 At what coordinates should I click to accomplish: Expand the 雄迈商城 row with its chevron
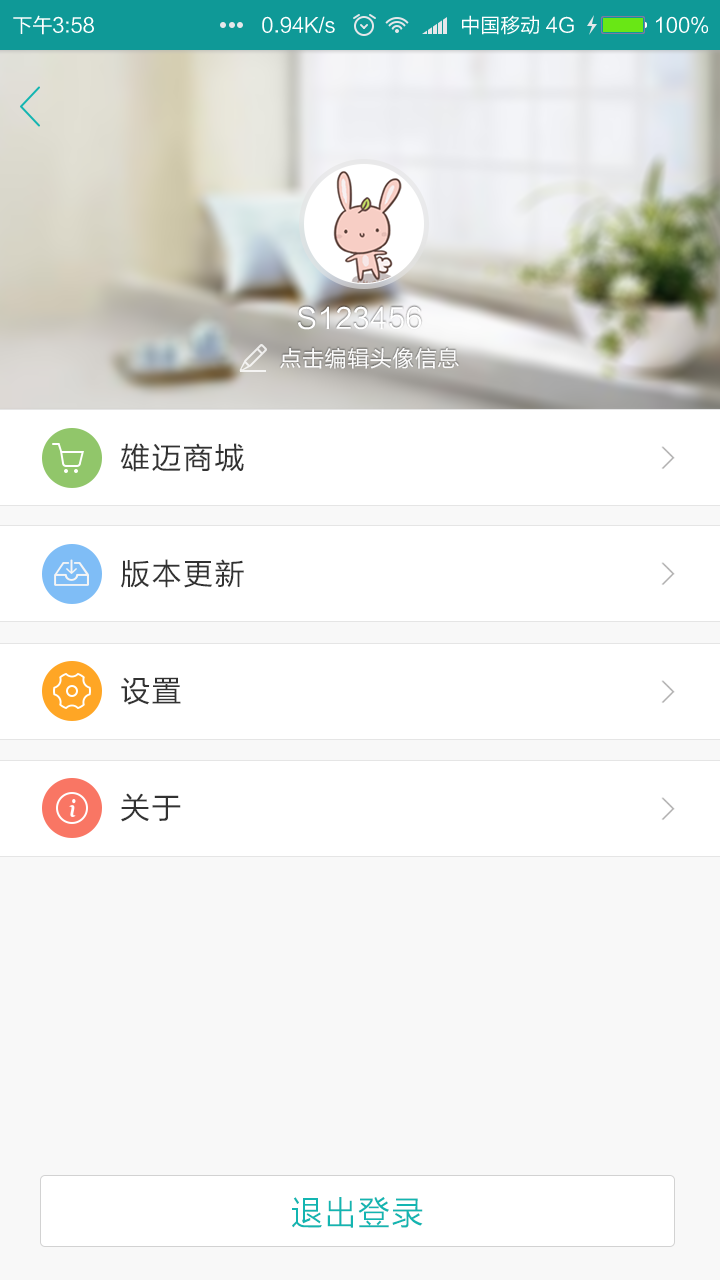[667, 457]
